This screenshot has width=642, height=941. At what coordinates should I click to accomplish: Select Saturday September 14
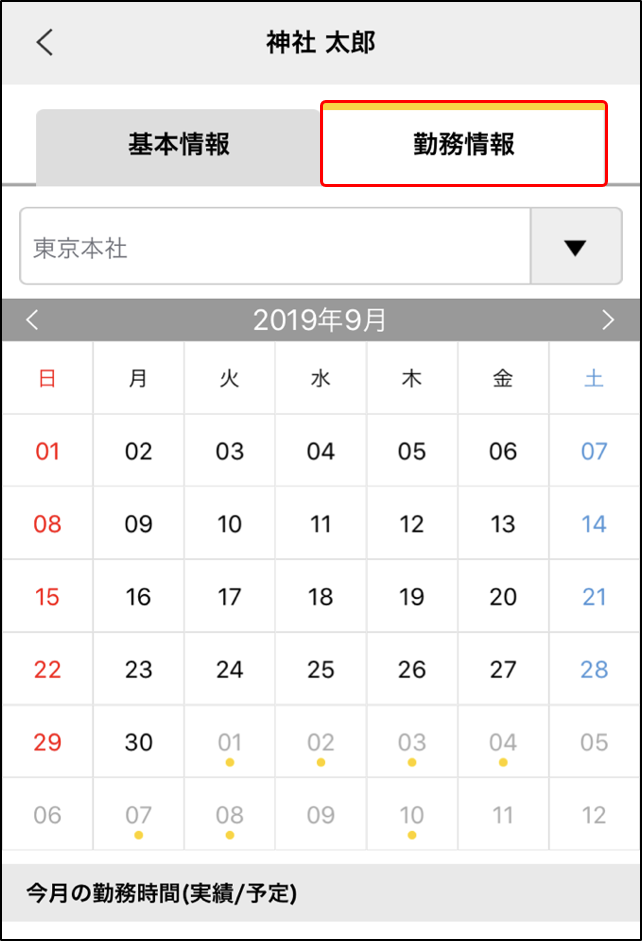click(x=594, y=524)
